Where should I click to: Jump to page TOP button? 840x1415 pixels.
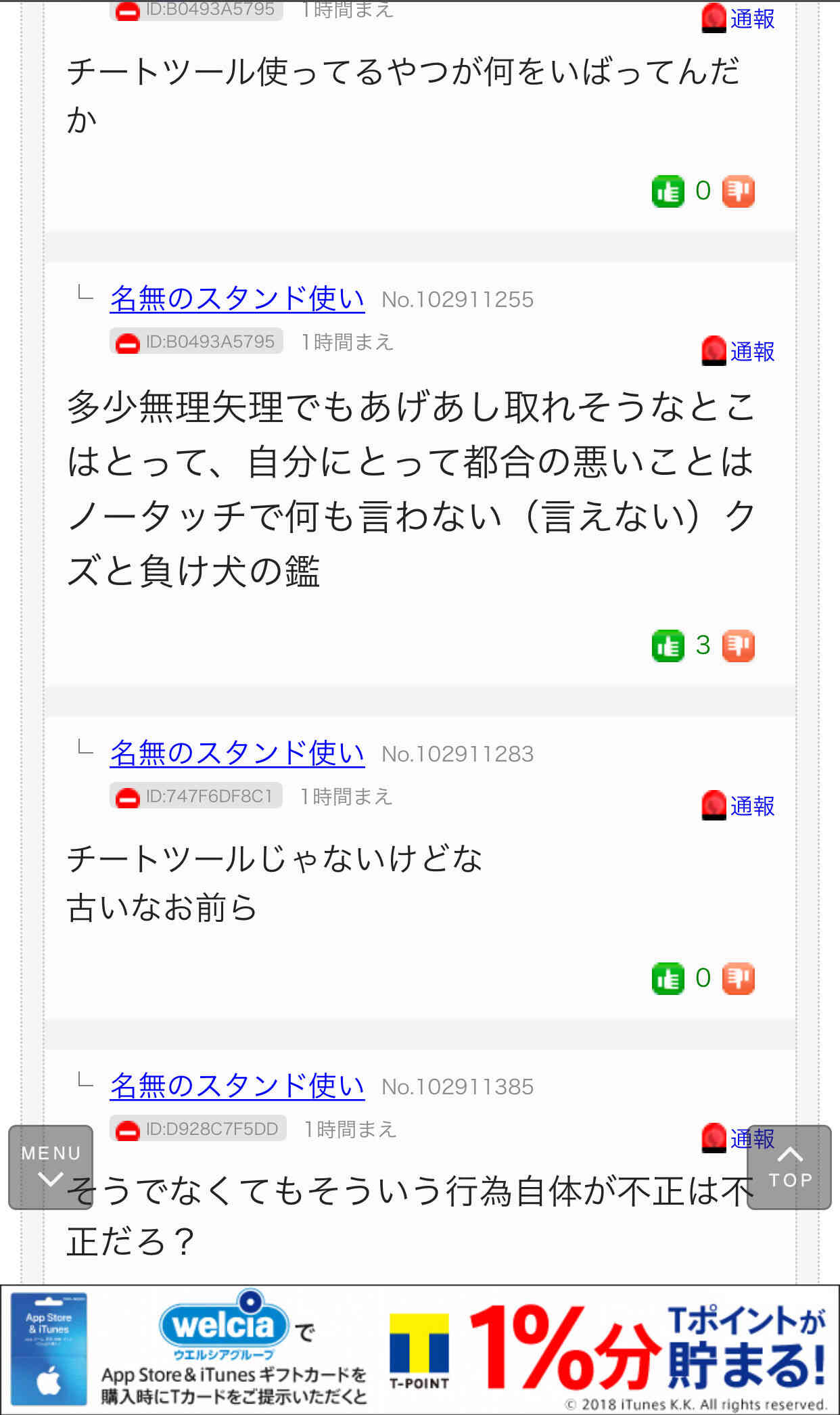pos(789,1167)
